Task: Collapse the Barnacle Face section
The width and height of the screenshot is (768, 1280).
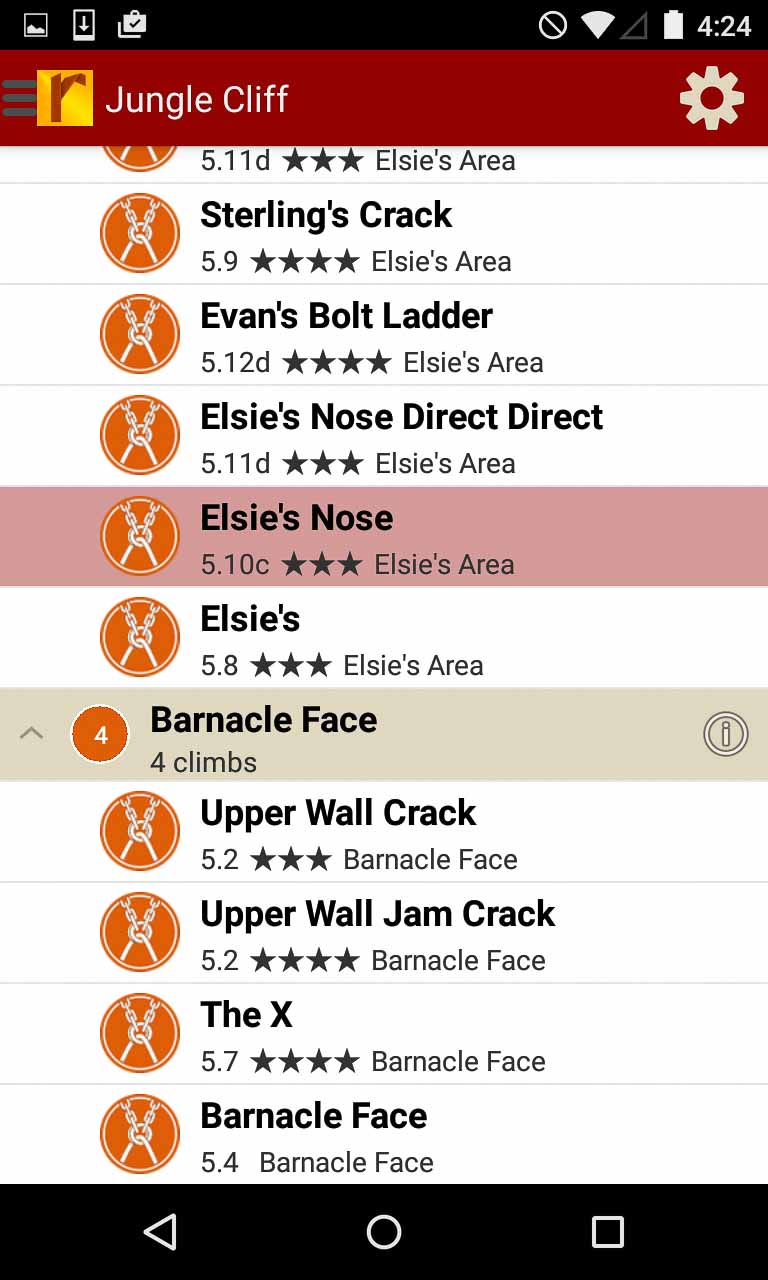Action: [x=32, y=734]
